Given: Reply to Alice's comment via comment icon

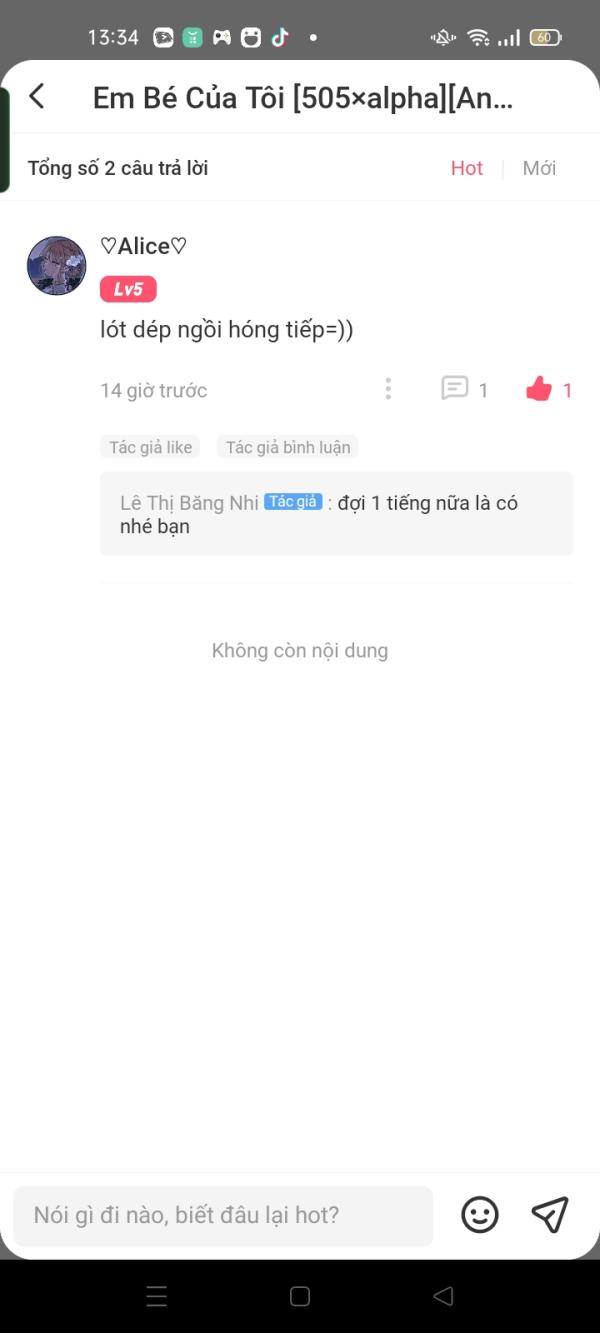Looking at the screenshot, I should point(455,389).
